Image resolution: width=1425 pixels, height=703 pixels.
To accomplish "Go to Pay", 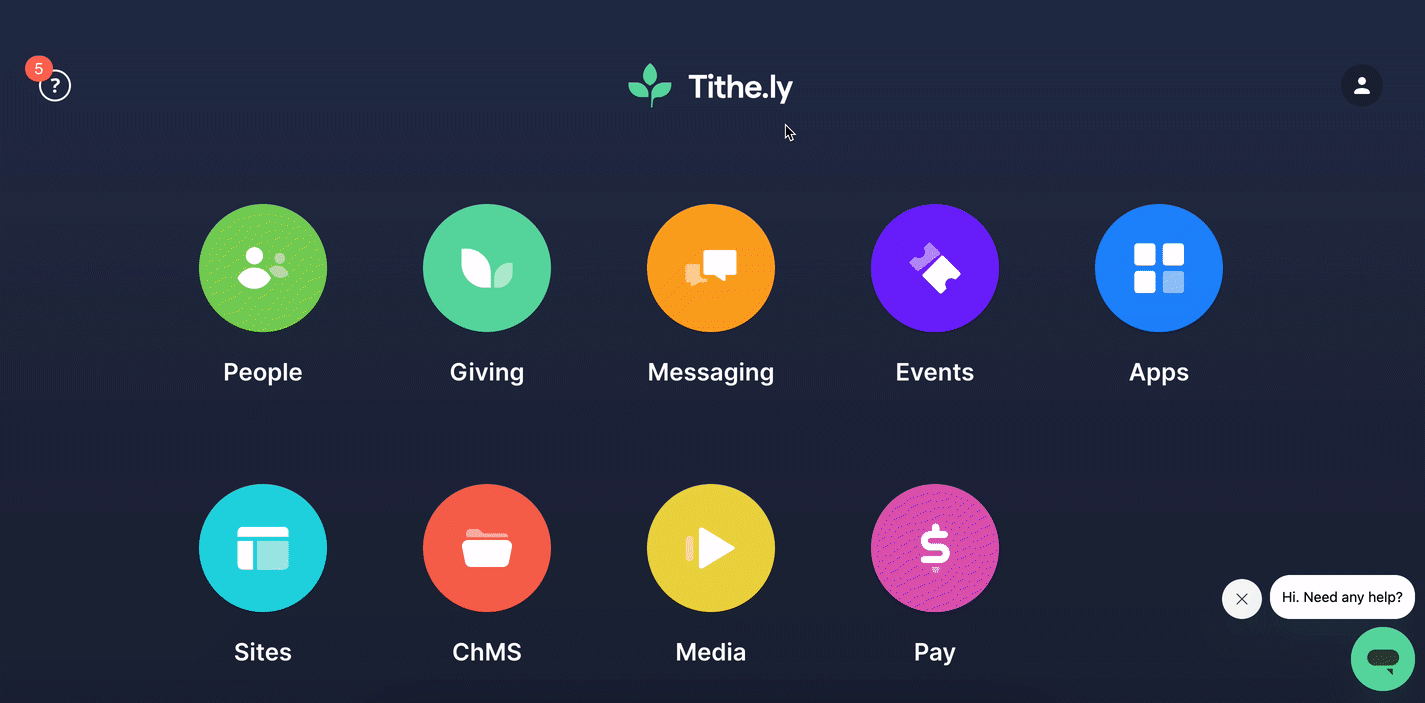I will pyautogui.click(x=935, y=548).
